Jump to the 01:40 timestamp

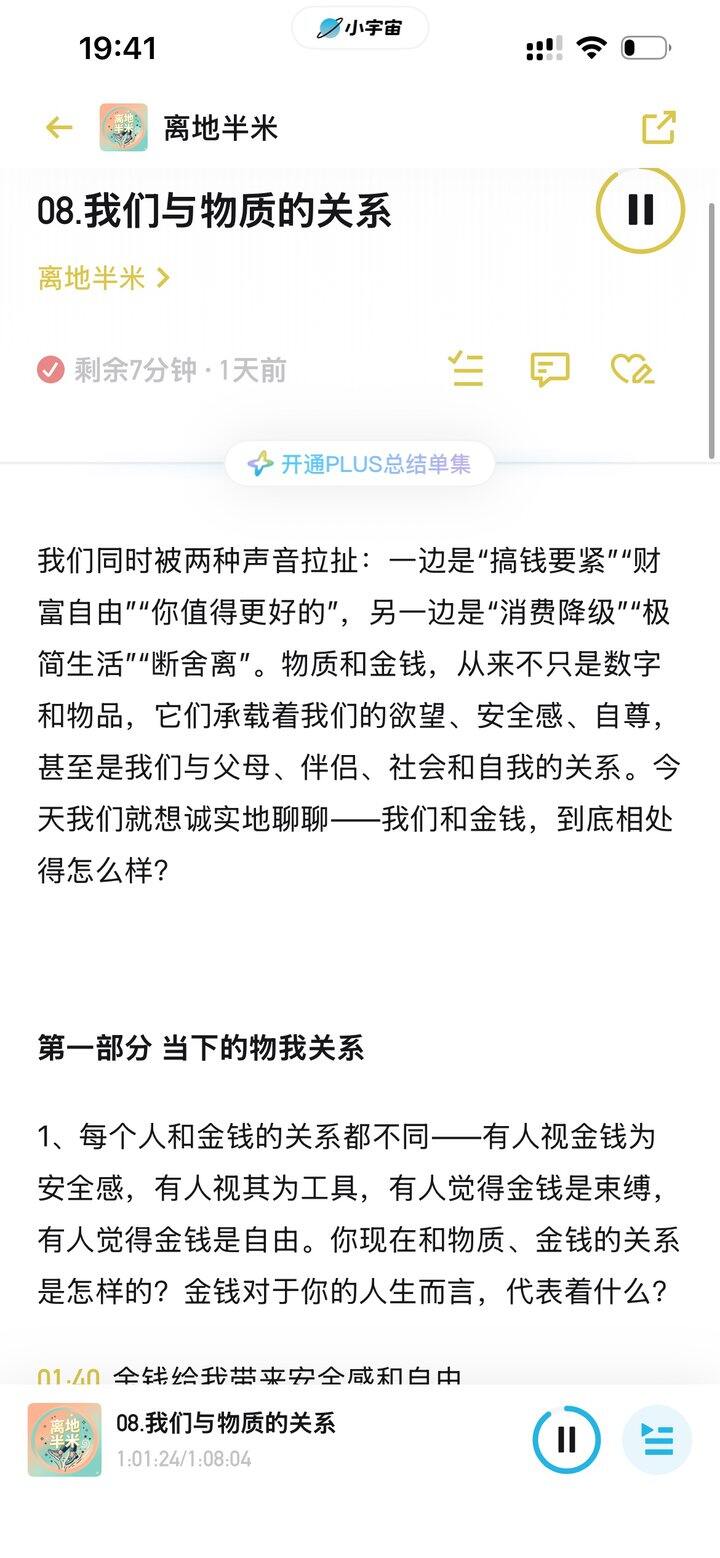tap(69, 1377)
